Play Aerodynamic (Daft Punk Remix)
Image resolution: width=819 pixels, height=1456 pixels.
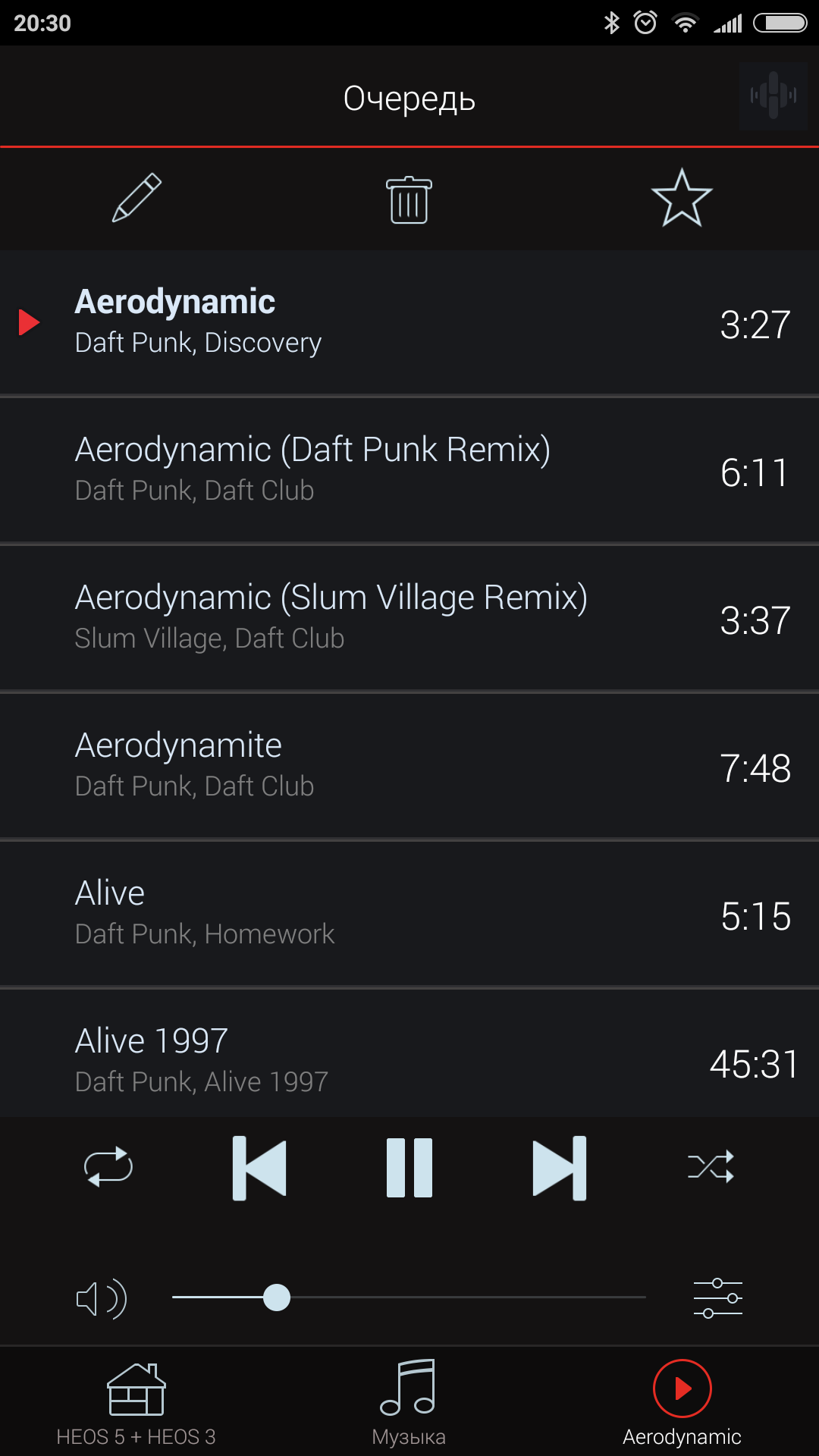click(x=409, y=469)
